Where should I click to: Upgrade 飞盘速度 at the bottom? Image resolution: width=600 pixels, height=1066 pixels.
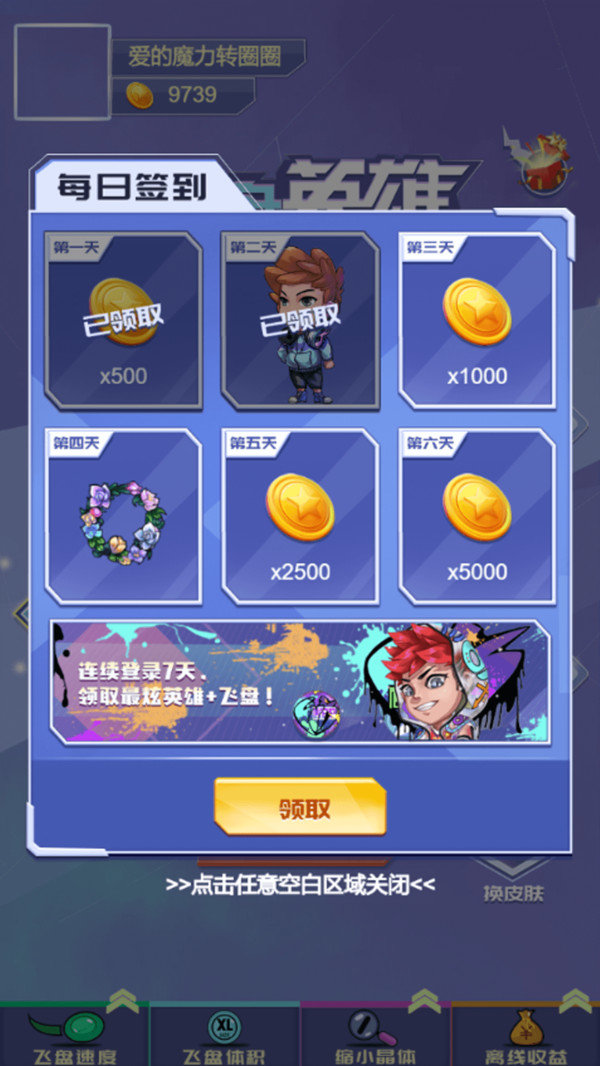(x=73, y=1036)
